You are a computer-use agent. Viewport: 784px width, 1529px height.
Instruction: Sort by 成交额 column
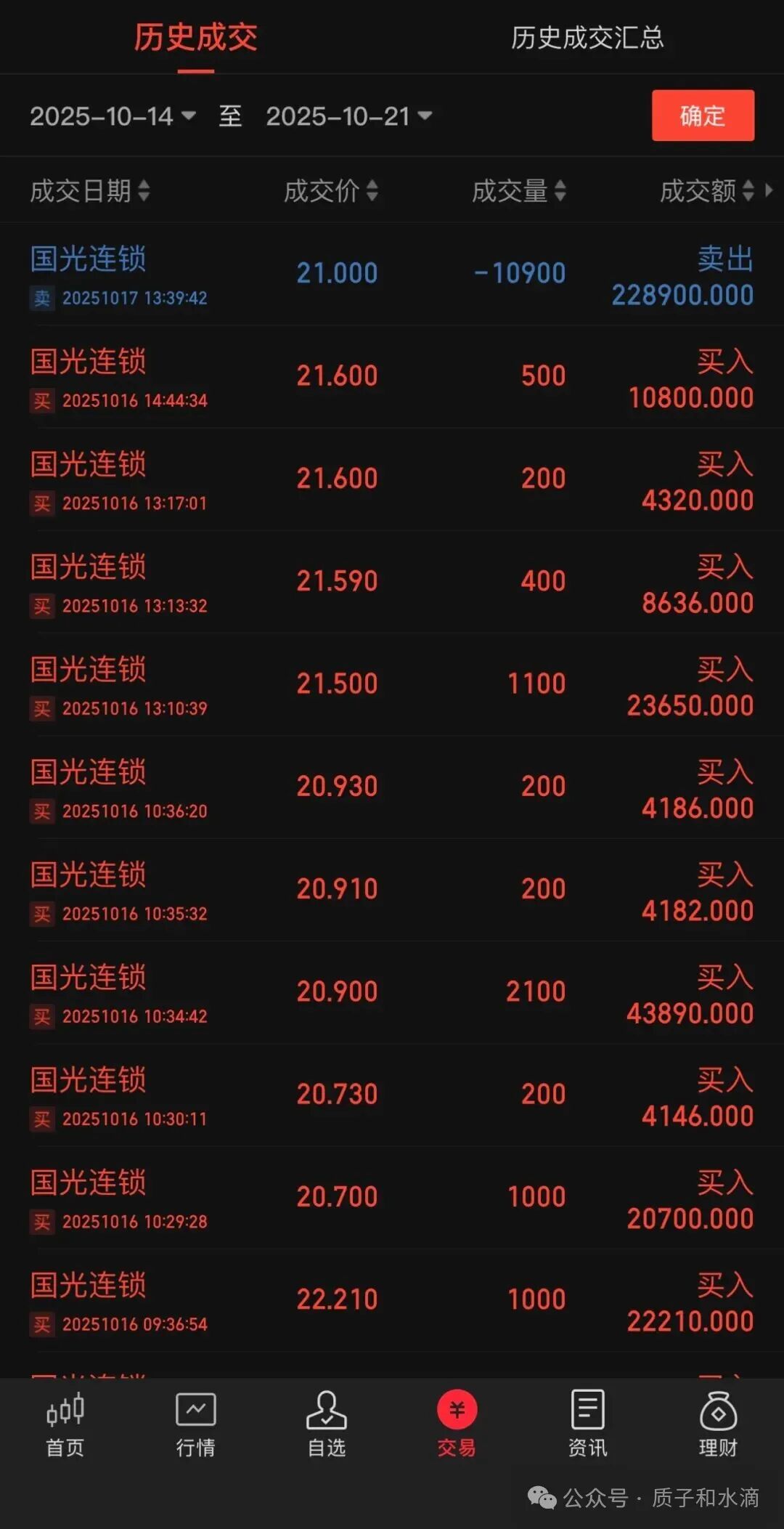[707, 191]
